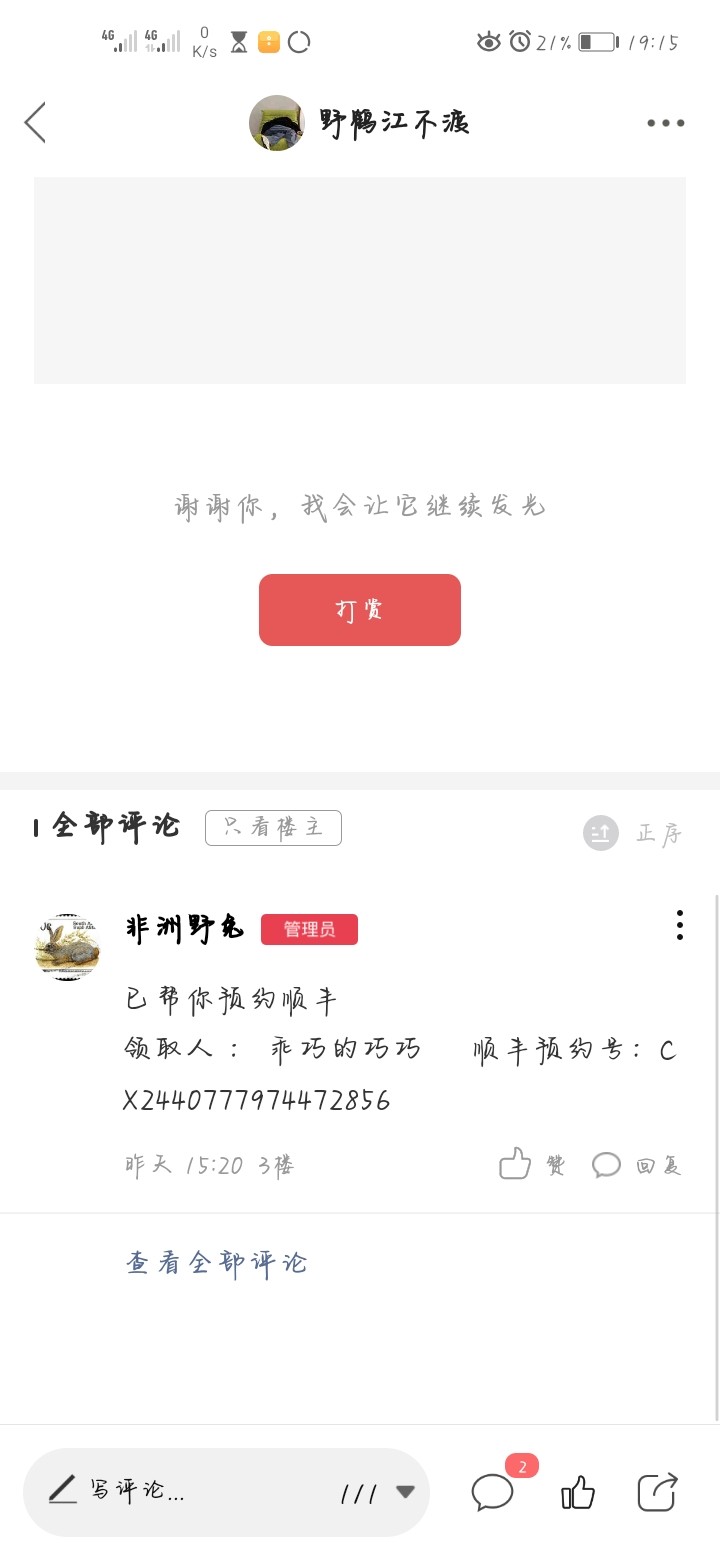This screenshot has height=1560, width=720.
Task: Open options for 非洲野兔's comment
Action: 679,925
